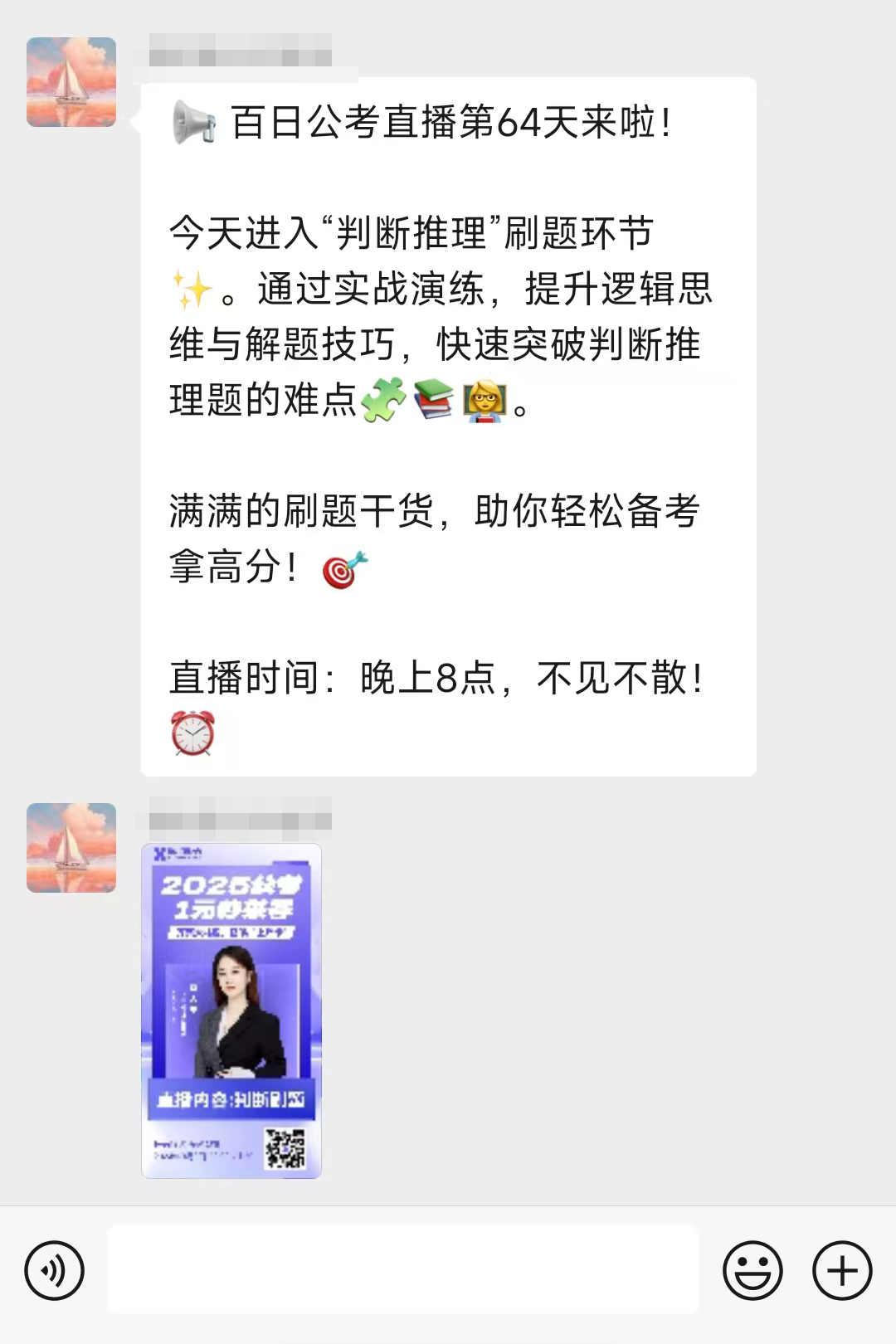Open the emoji sticker panel
This screenshot has height=1344, width=896.
pyautogui.click(x=752, y=1270)
